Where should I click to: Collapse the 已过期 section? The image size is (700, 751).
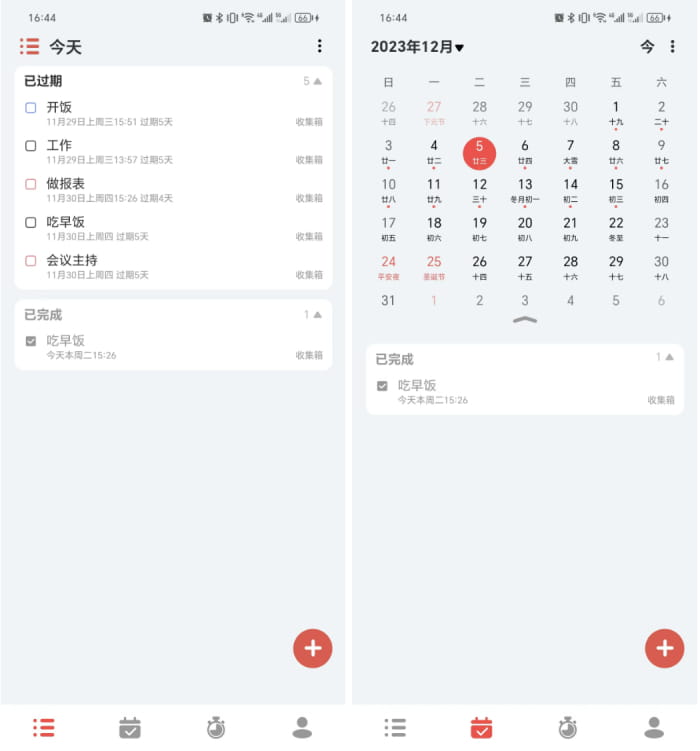tap(317, 81)
